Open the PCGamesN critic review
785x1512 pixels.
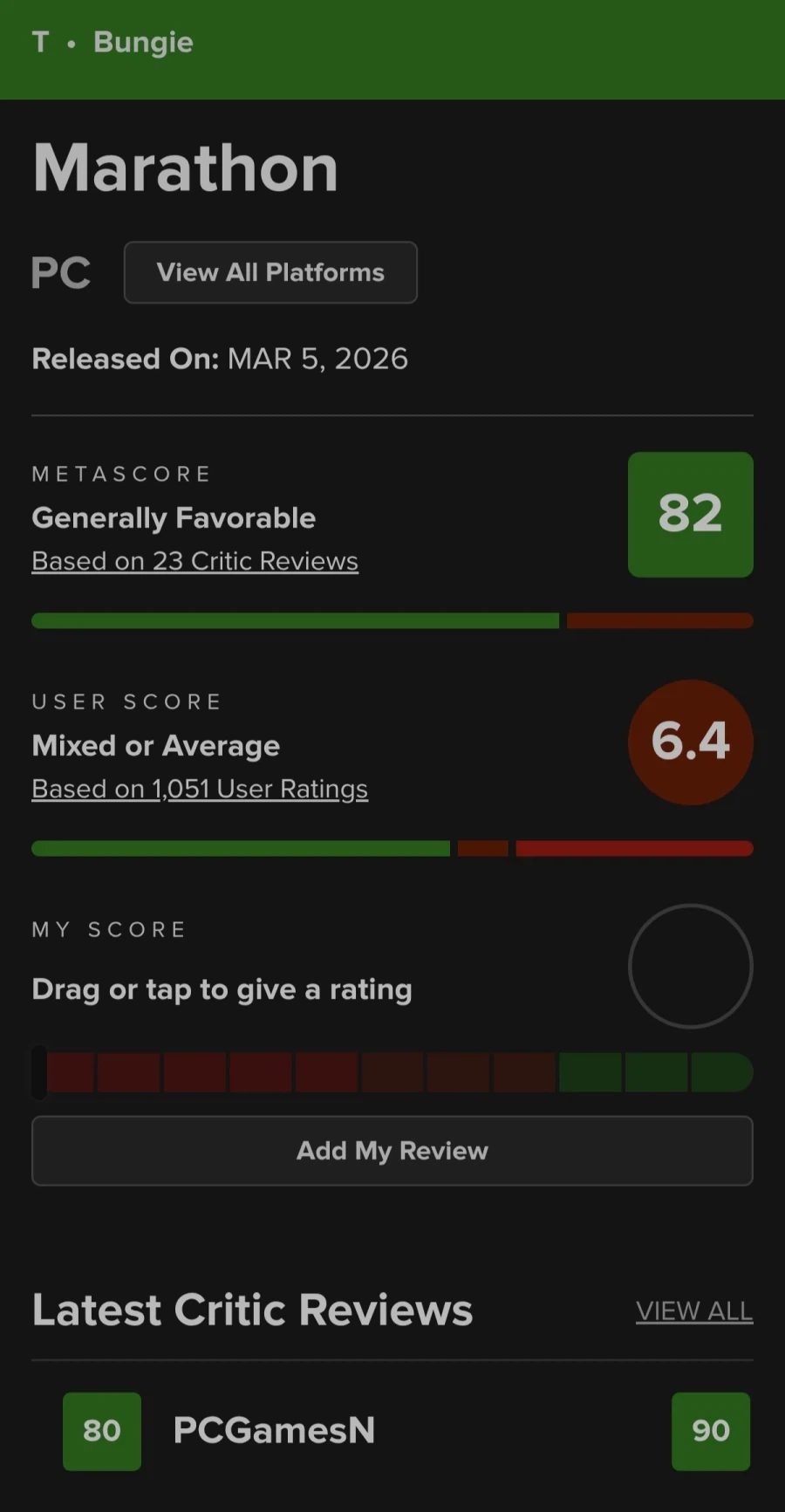tap(274, 1431)
